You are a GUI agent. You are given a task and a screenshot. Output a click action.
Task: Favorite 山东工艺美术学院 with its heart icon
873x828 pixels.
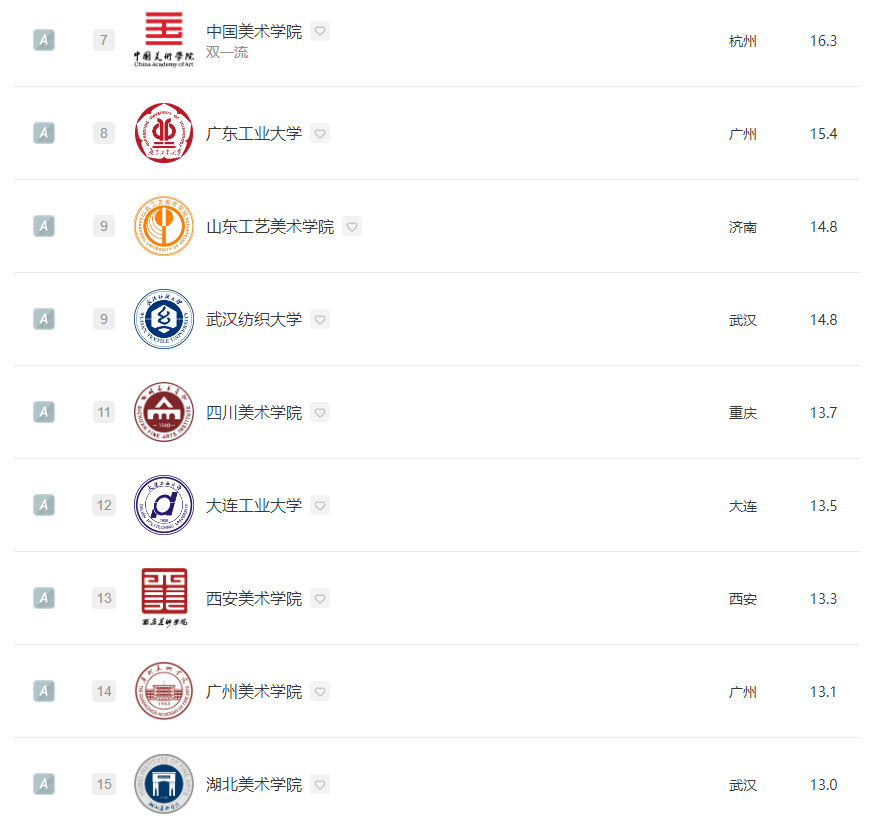(352, 226)
